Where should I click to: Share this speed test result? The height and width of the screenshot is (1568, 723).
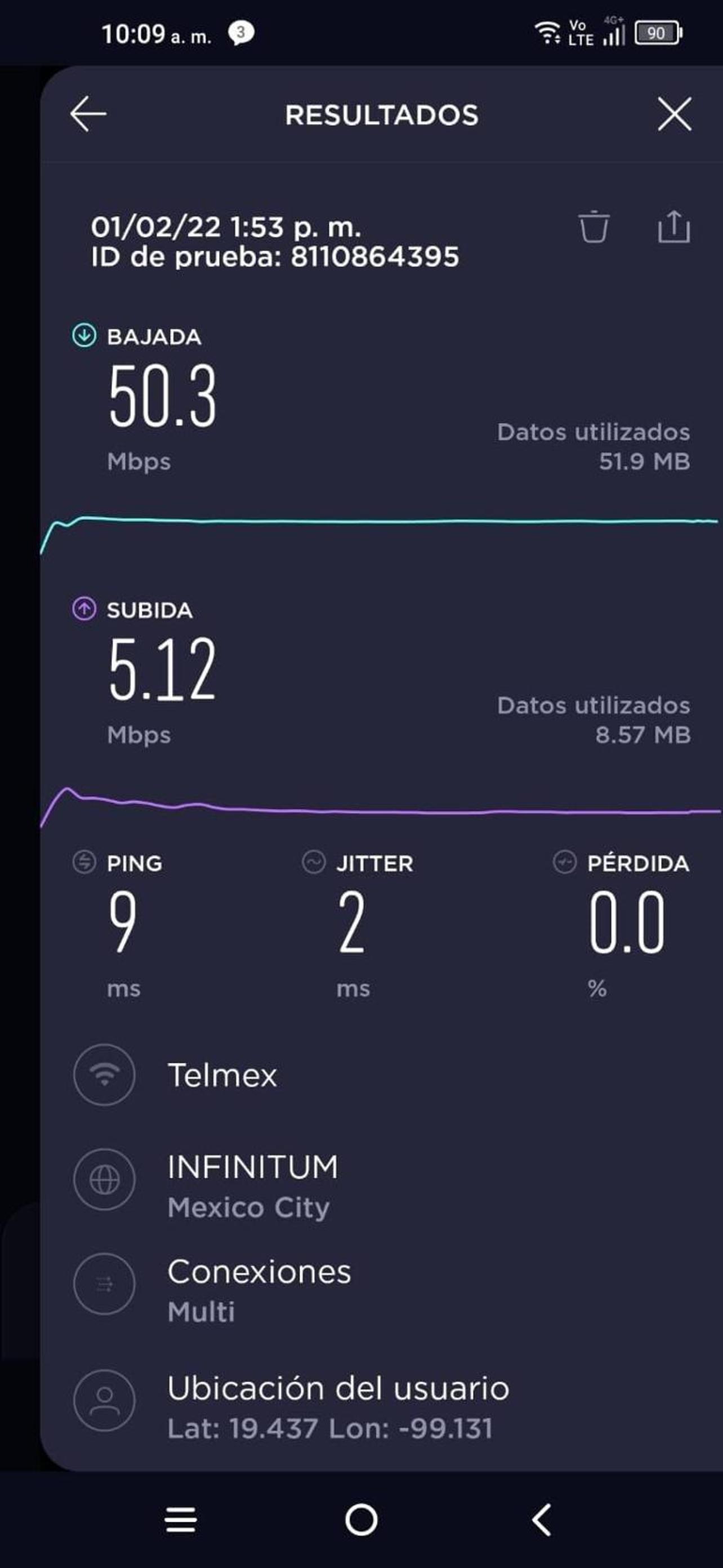673,227
